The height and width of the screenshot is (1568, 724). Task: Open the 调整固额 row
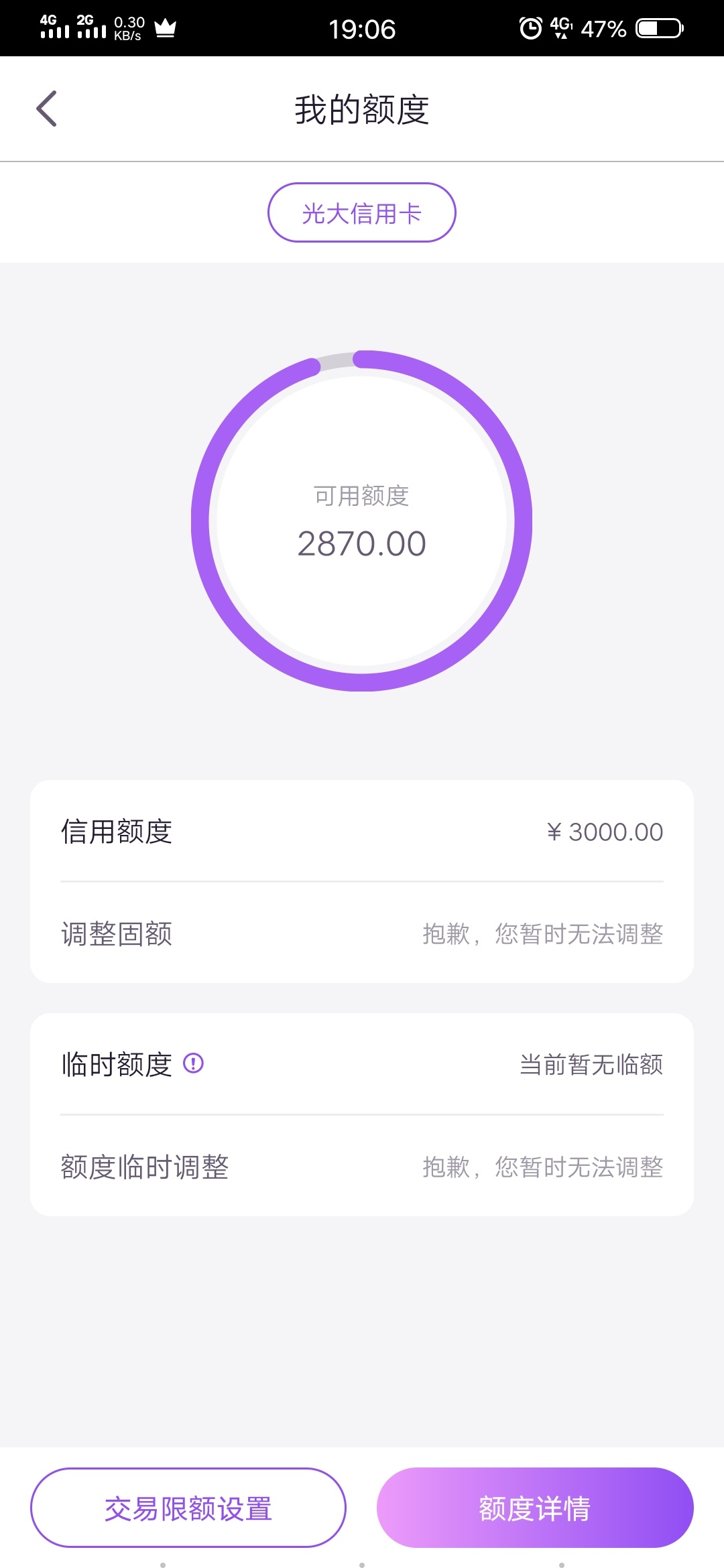pos(362,933)
